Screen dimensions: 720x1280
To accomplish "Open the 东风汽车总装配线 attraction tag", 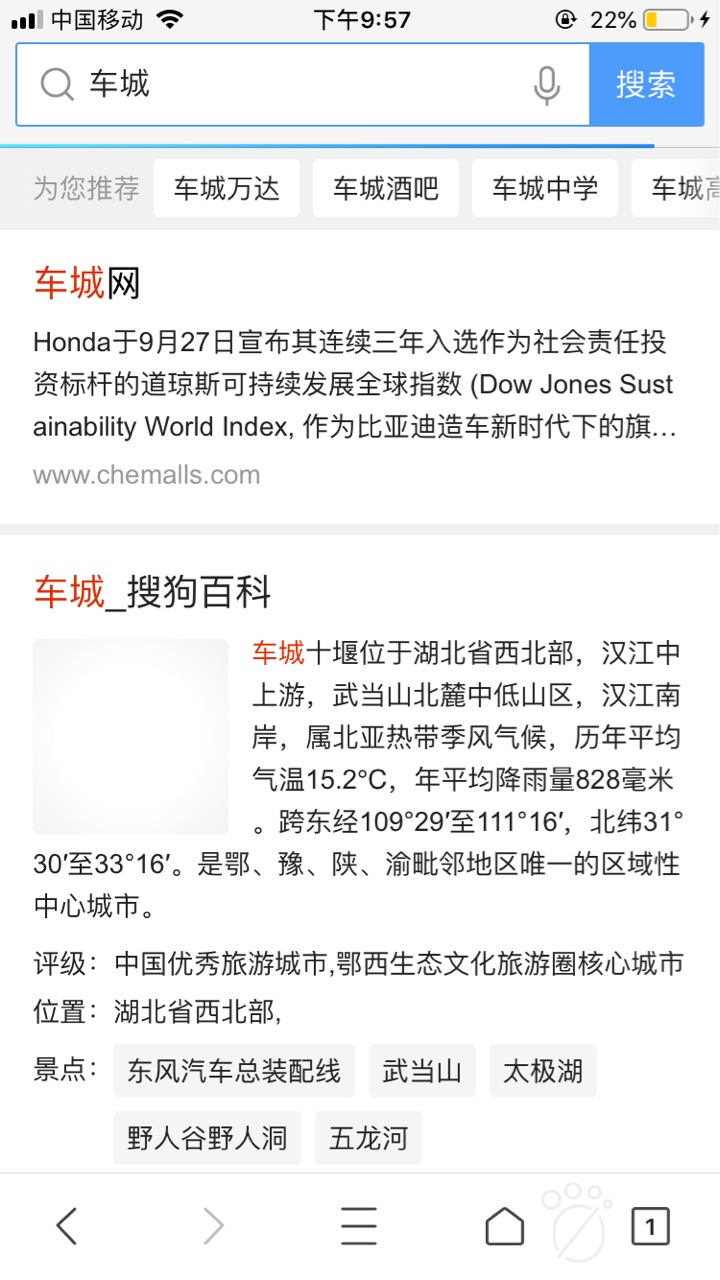I will (234, 1071).
